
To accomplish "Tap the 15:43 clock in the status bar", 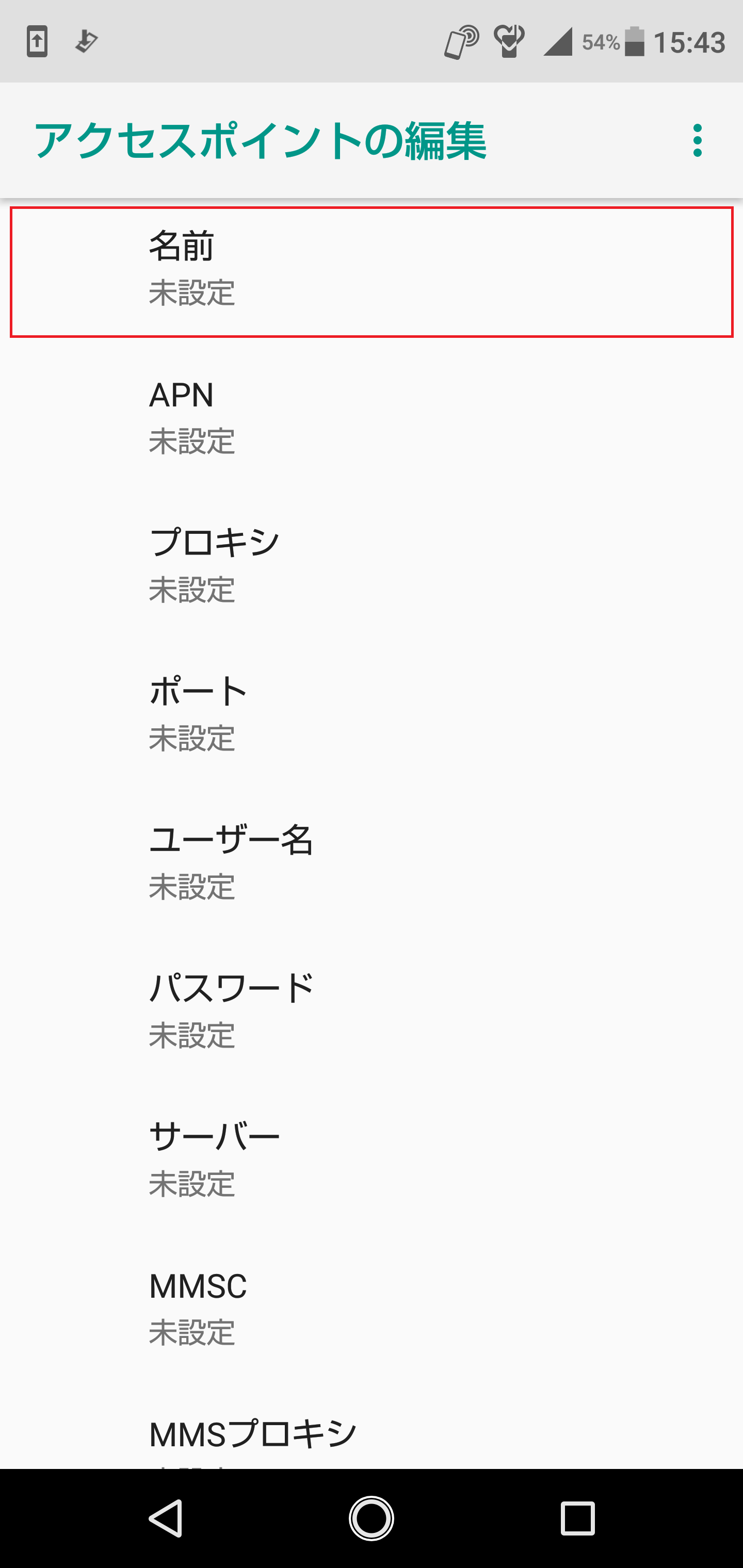I will click(x=690, y=41).
